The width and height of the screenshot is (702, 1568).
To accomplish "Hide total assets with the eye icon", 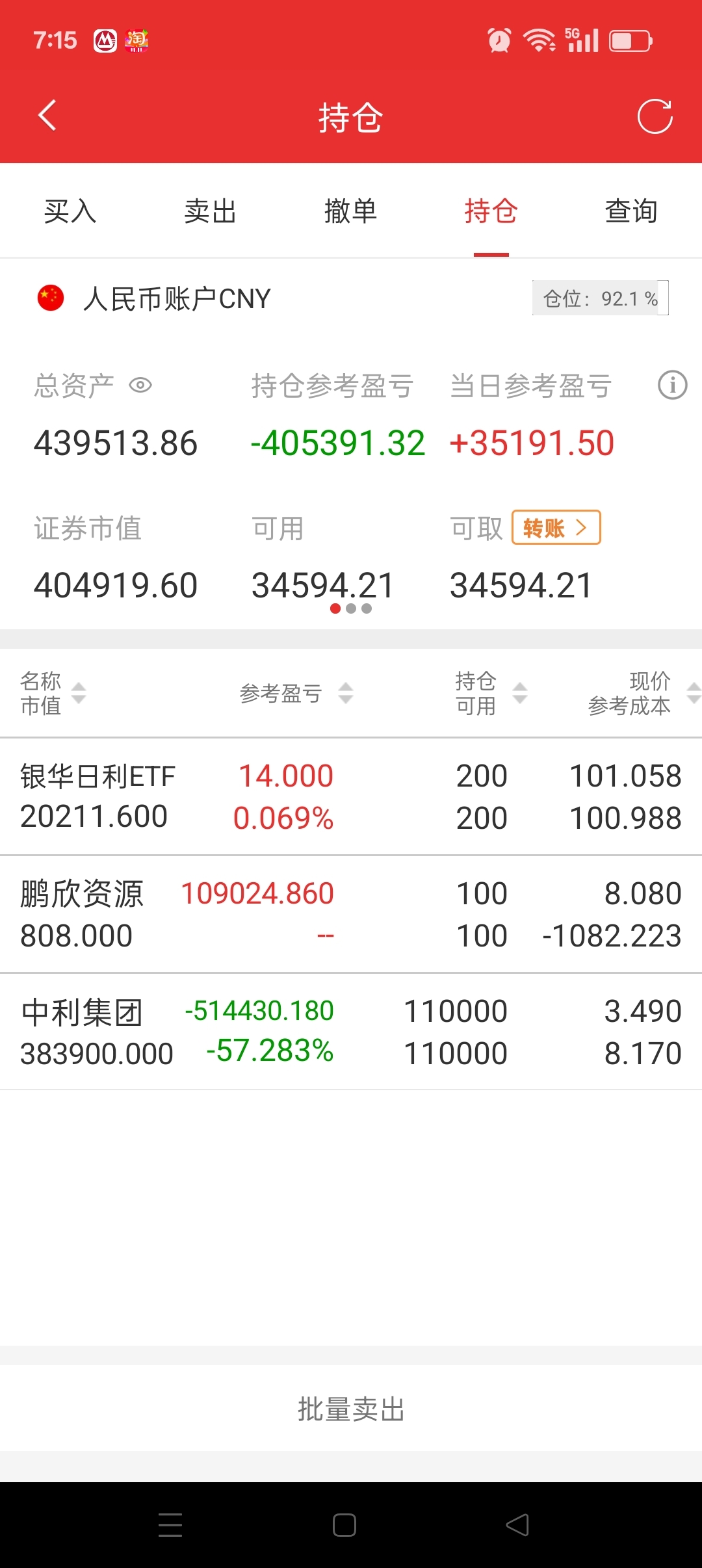I will pos(140,385).
